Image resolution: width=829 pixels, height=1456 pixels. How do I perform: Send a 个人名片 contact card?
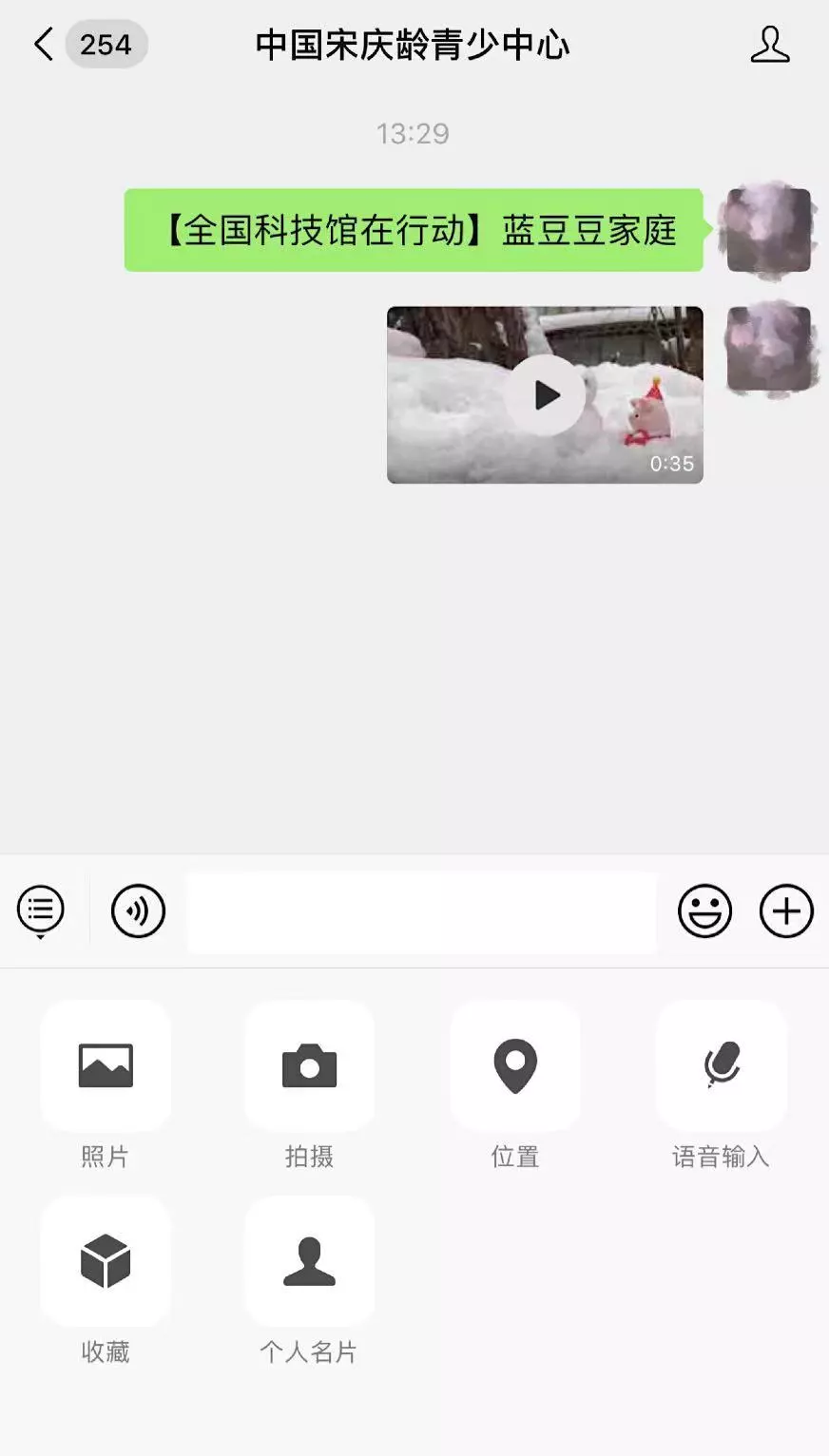coord(310,1261)
